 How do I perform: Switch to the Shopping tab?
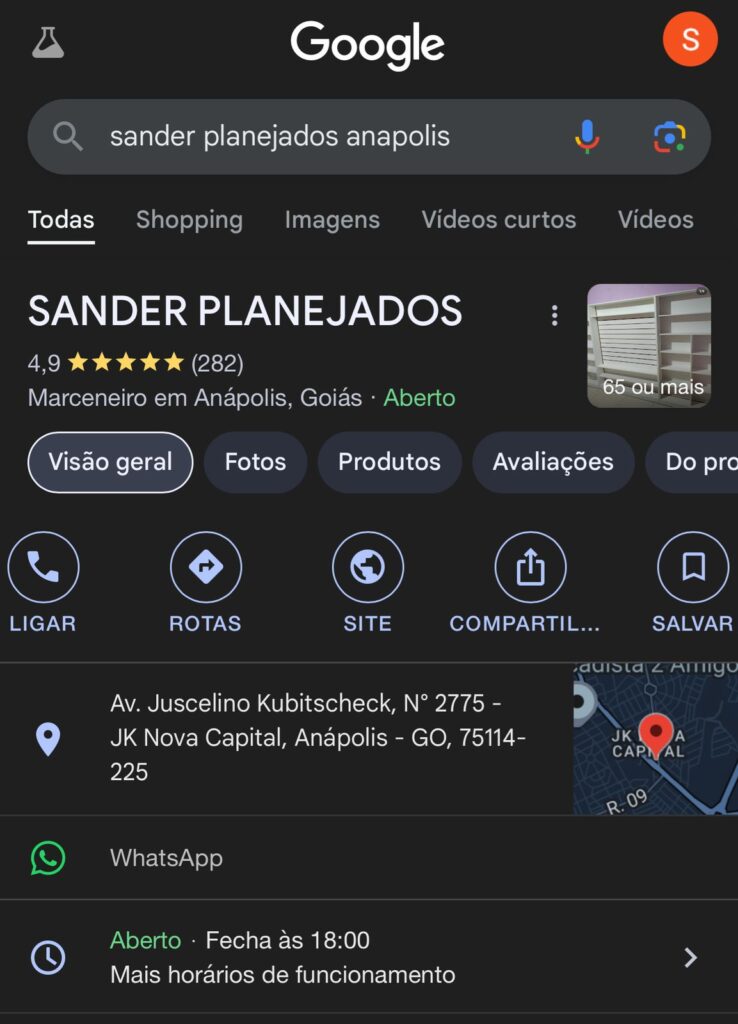tap(189, 220)
